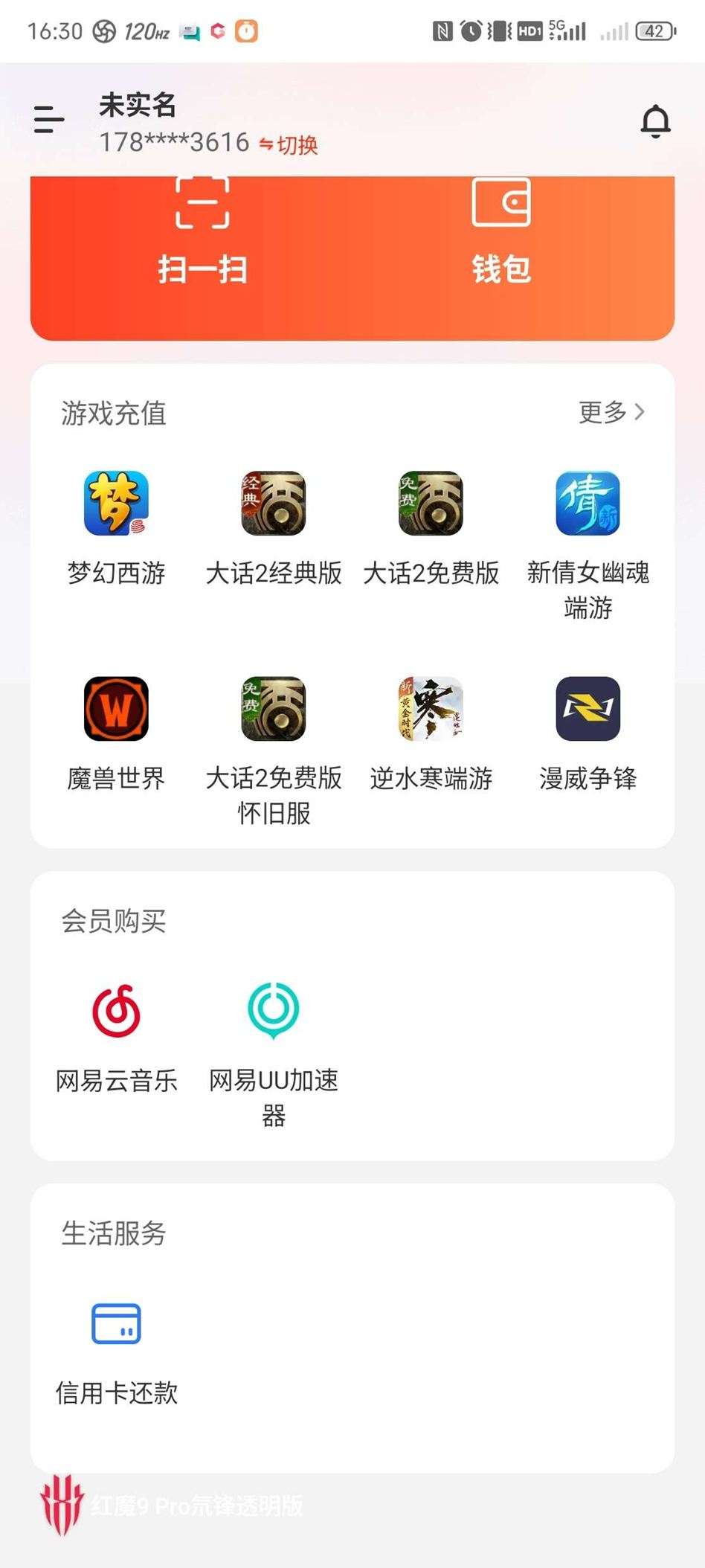Screen dimensions: 705x1568
Task: Tap the 未实名 account name
Action: click(x=138, y=106)
